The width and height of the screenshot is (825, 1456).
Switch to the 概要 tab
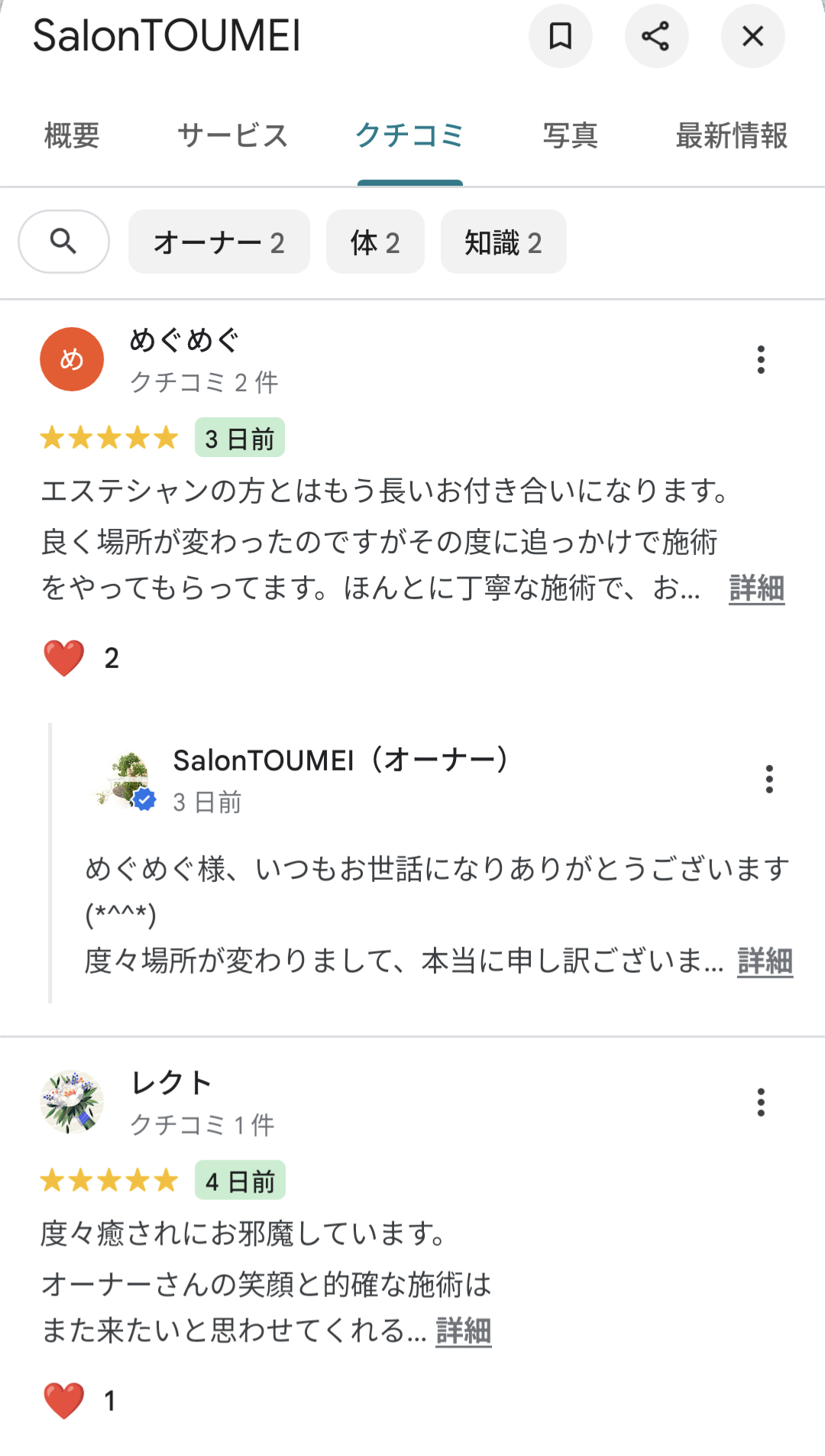click(x=73, y=136)
